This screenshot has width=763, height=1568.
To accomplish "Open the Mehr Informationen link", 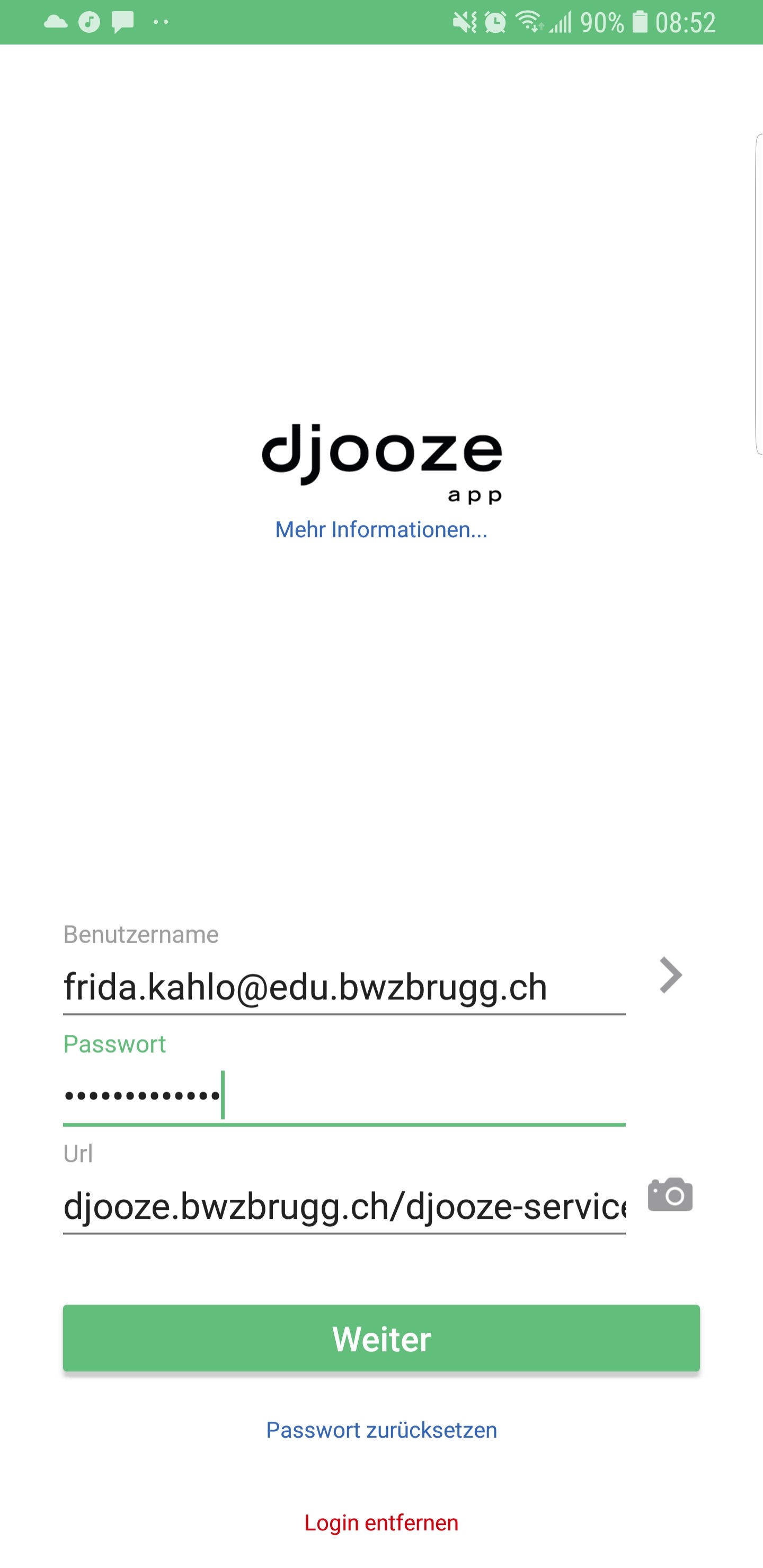I will point(381,529).
